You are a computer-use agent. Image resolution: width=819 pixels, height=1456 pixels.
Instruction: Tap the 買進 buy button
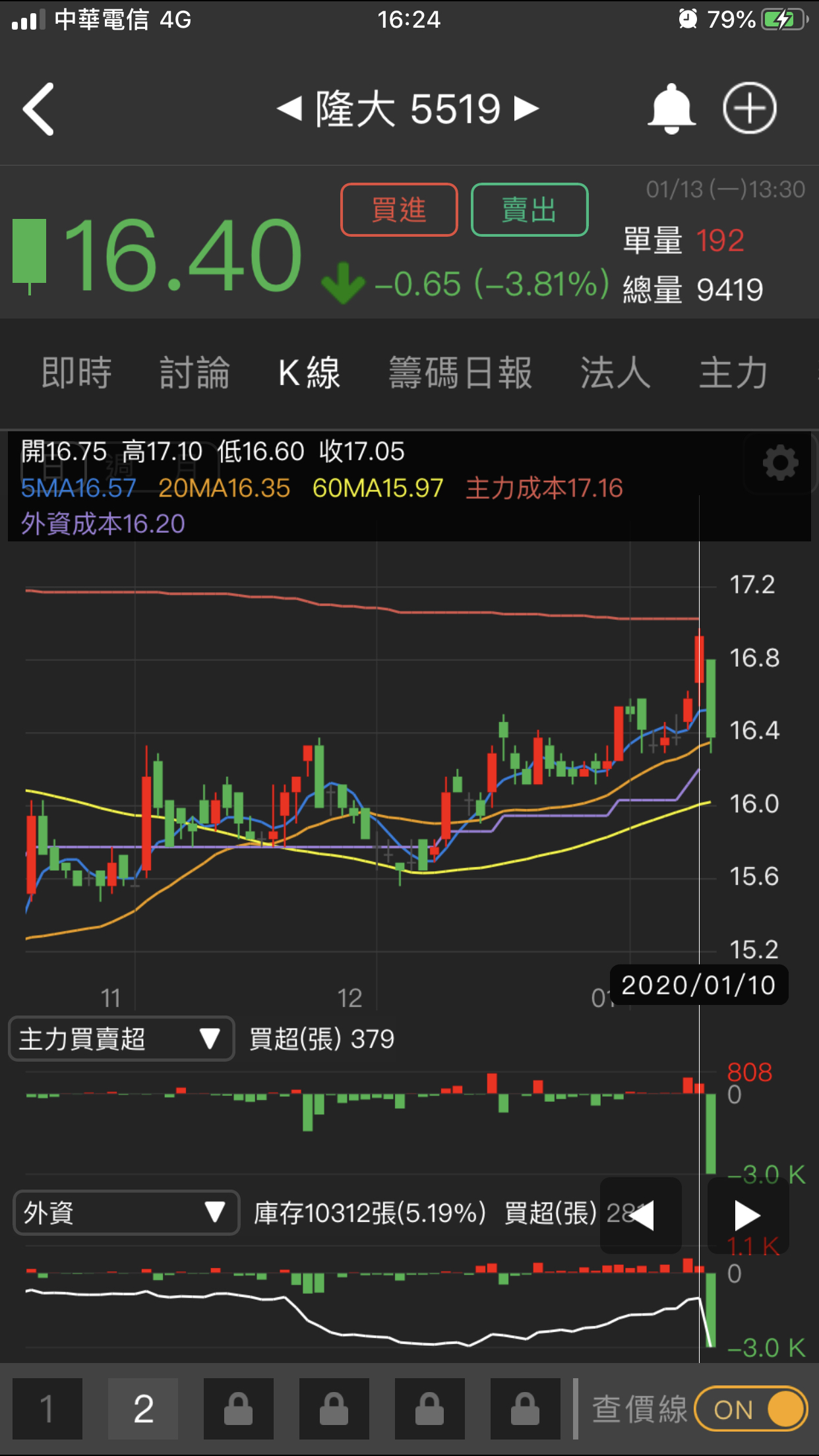399,210
